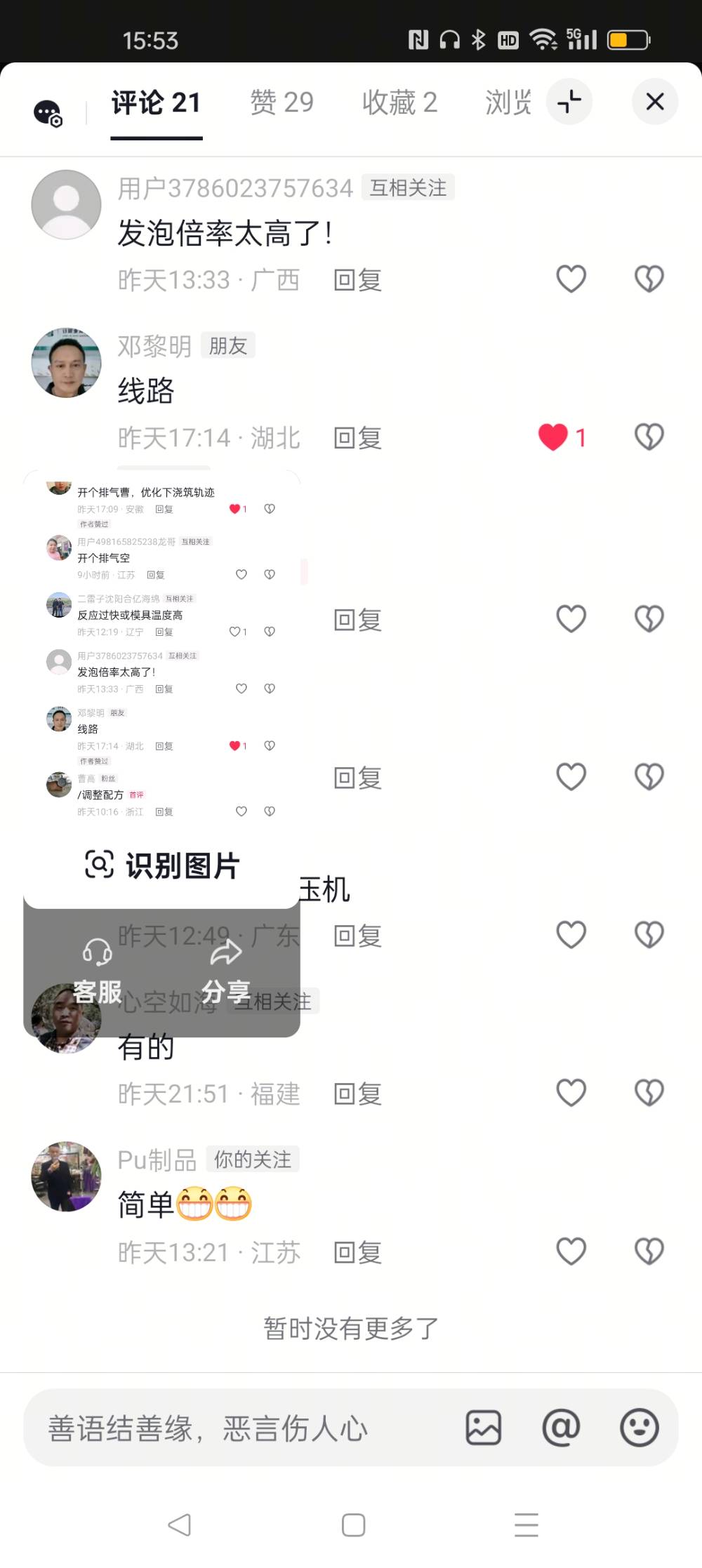The image size is (702, 1568).
Task: Open 邓黎明's profile avatar
Action: point(66,363)
